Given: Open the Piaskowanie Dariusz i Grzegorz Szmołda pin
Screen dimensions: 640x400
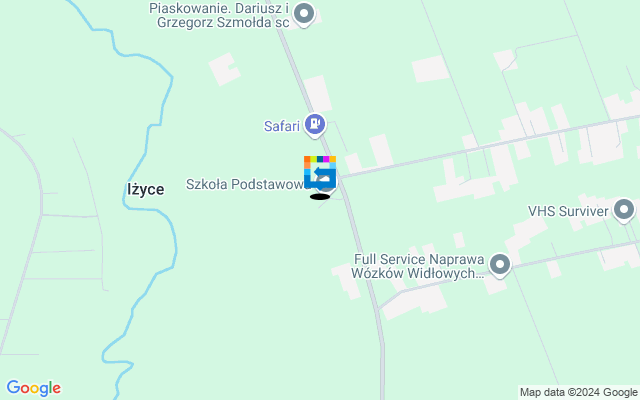Looking at the screenshot, I should pyautogui.click(x=306, y=14).
